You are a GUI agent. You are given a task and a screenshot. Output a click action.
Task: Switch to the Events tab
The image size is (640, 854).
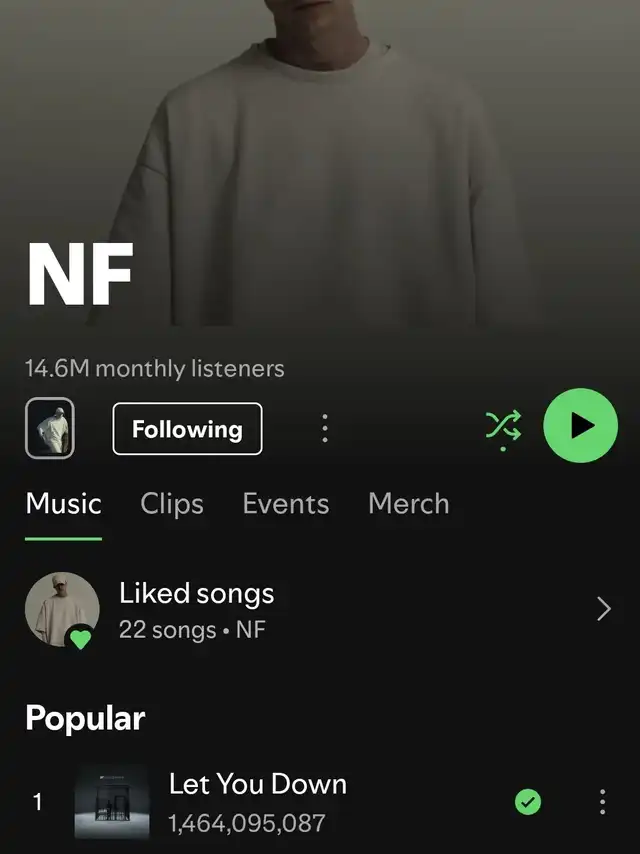285,503
